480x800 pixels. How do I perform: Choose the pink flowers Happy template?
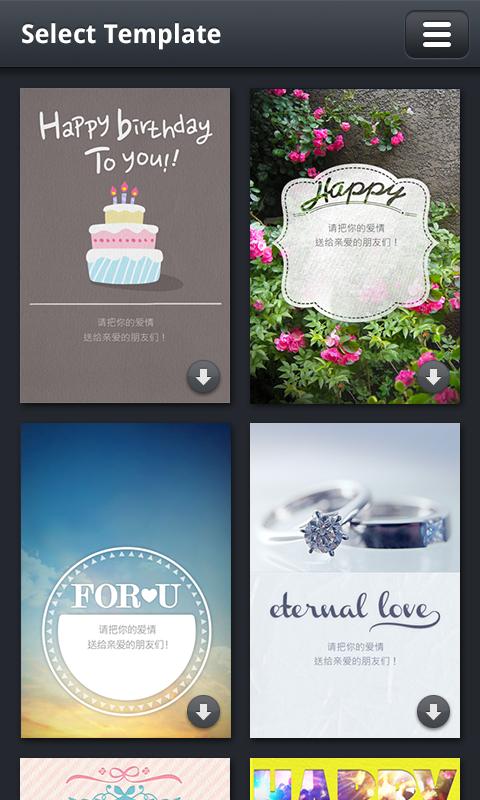(355, 246)
